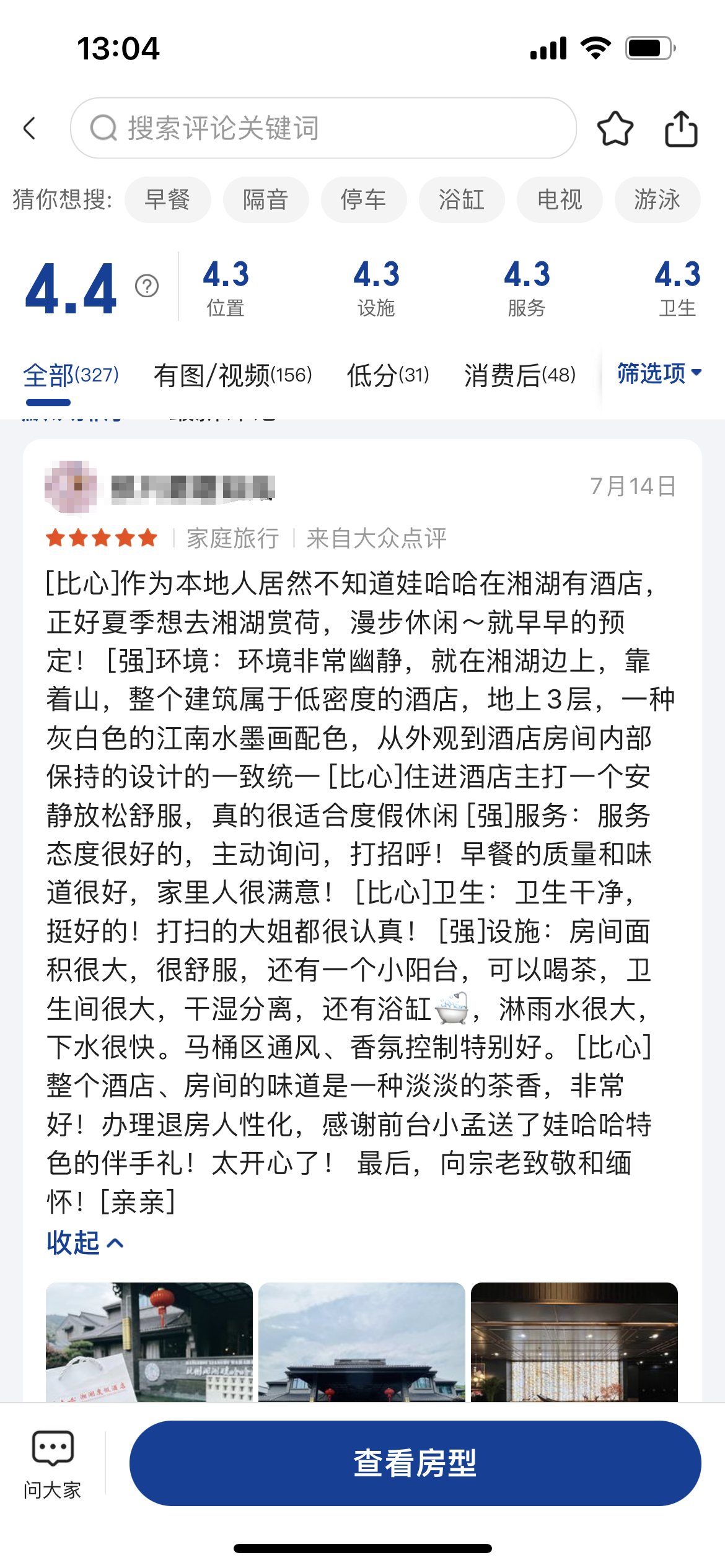Image resolution: width=725 pixels, height=1568 pixels.
Task: Open the third review photo of the lobby
Action: point(574,1341)
